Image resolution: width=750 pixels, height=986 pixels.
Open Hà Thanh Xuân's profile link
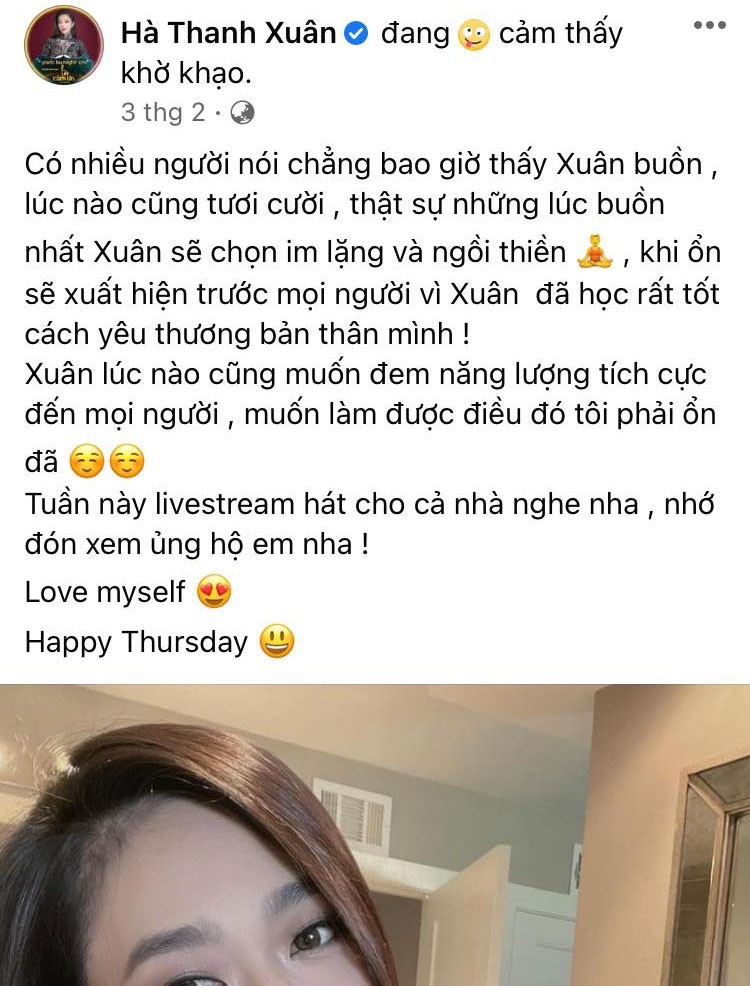(x=231, y=31)
